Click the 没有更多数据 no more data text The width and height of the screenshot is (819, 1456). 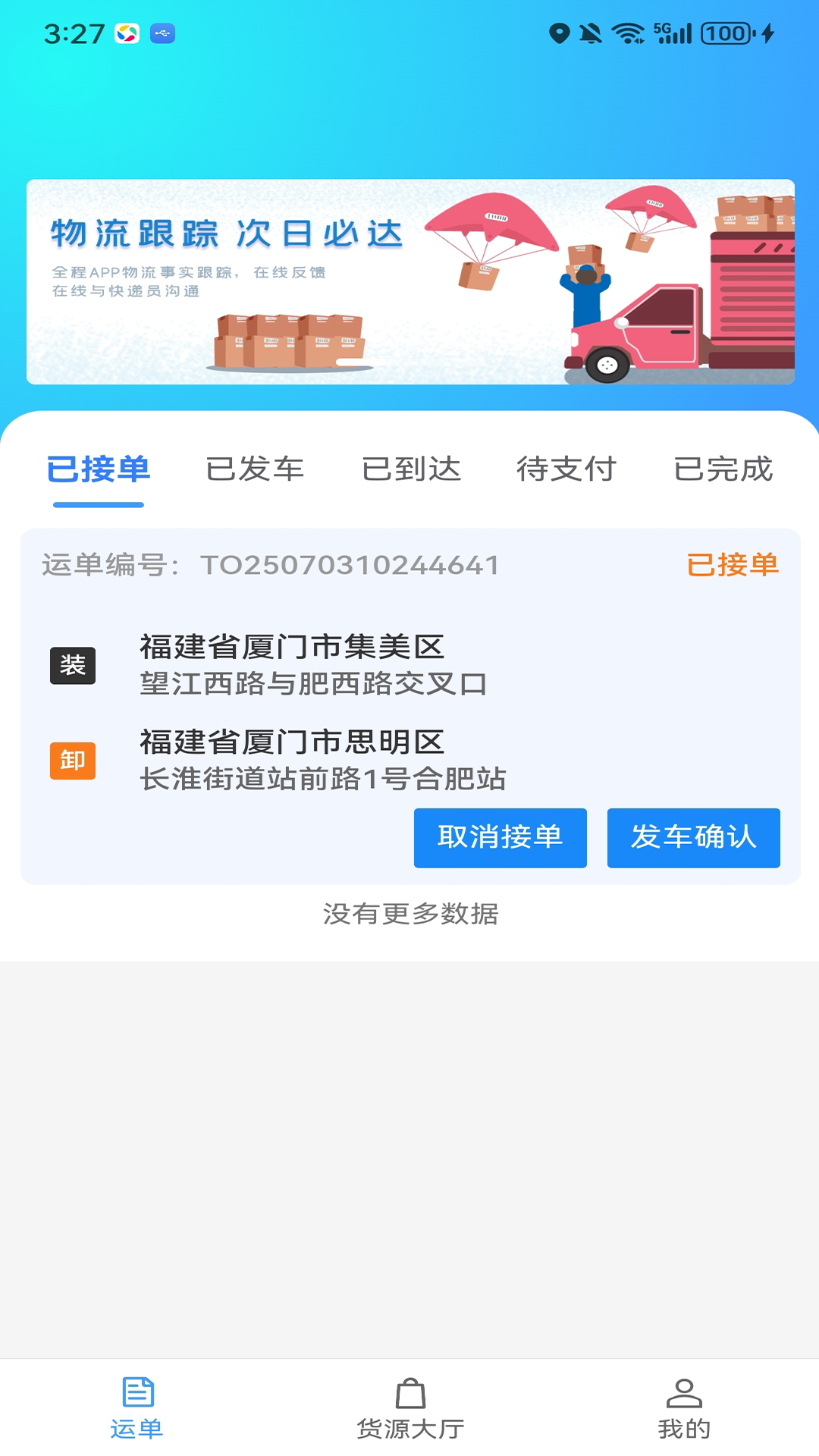409,915
